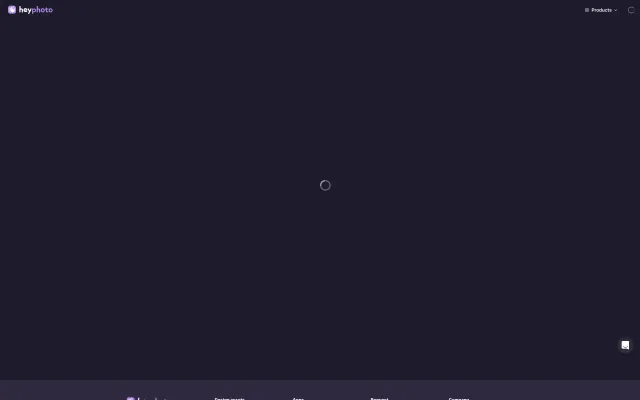Go to the heyphoto home page

pos(31,10)
